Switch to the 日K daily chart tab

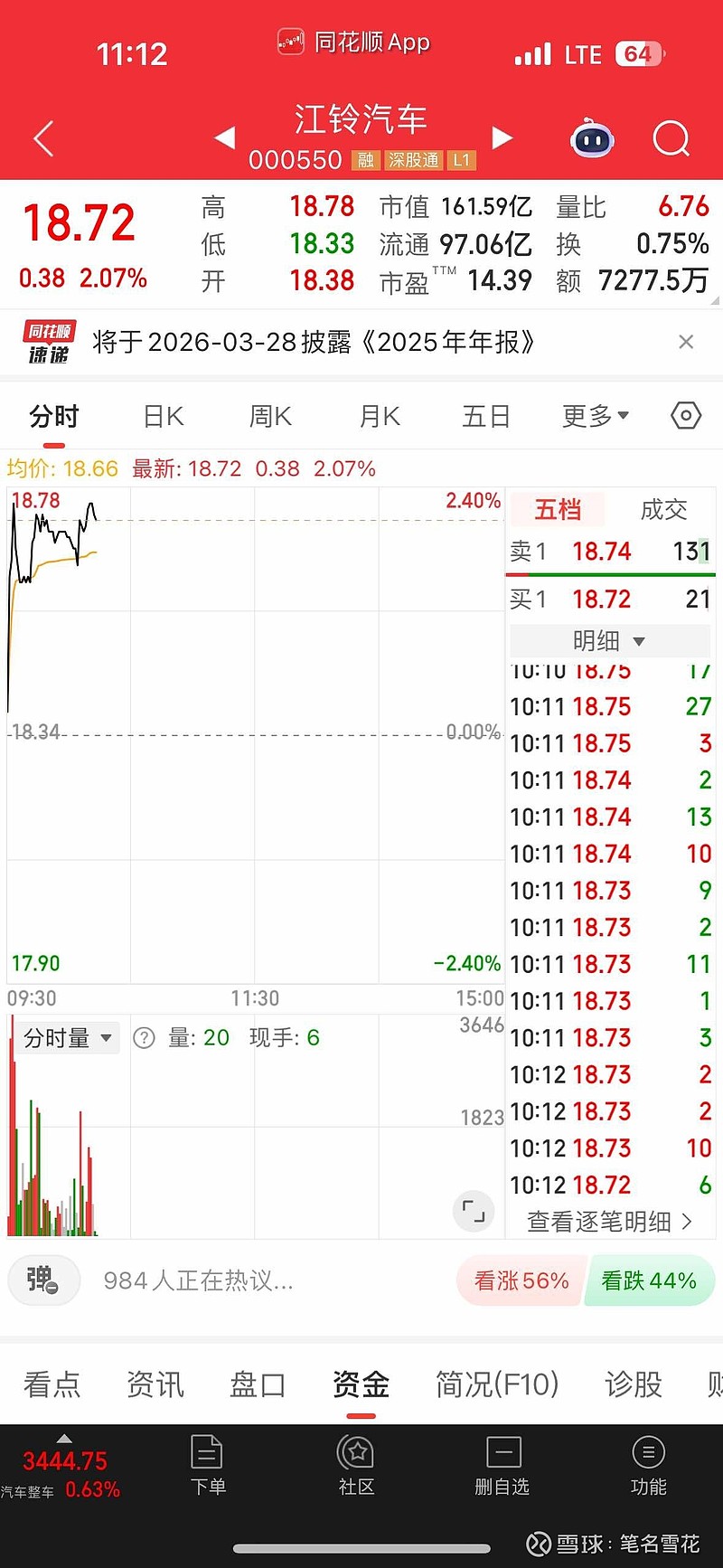pyautogui.click(x=161, y=415)
